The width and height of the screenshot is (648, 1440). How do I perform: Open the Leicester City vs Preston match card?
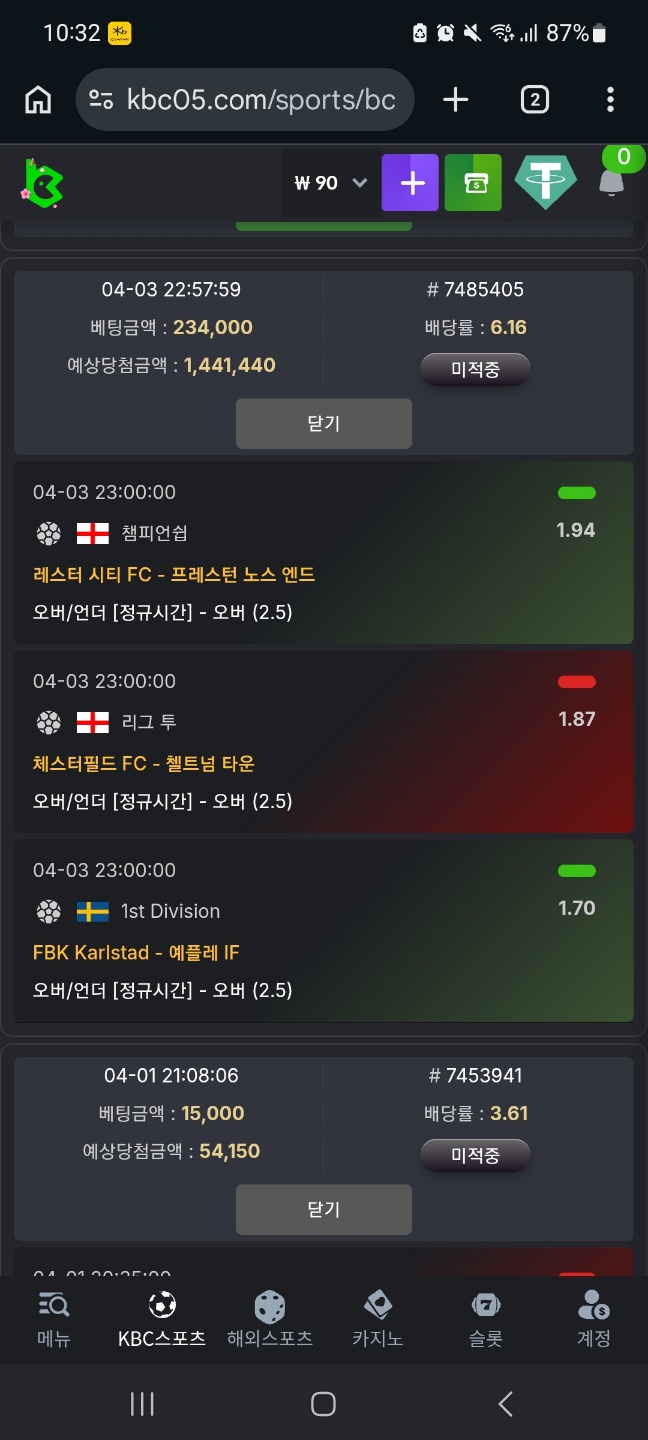click(x=323, y=552)
